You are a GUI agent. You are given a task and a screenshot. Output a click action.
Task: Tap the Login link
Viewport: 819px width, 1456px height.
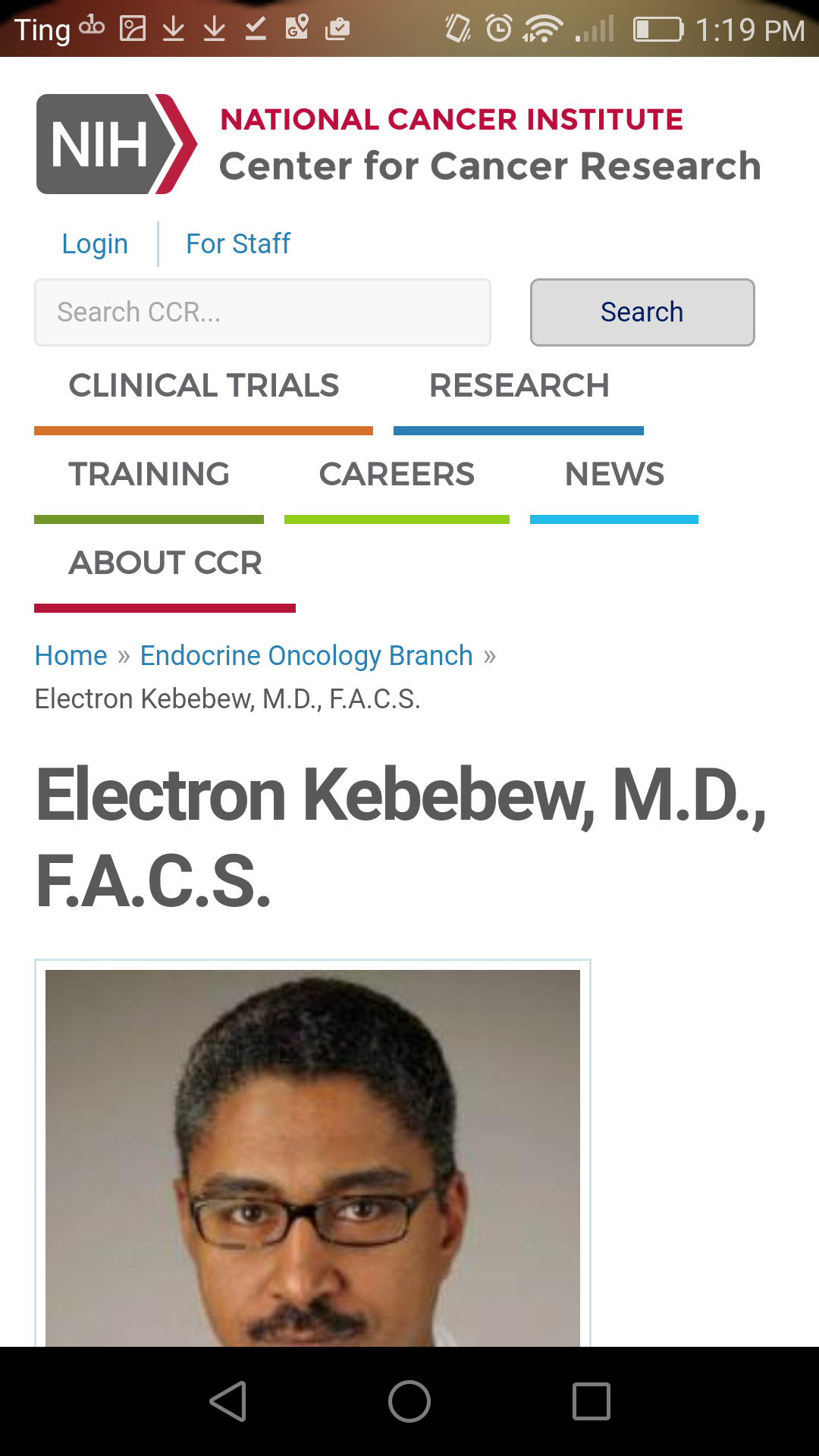95,244
